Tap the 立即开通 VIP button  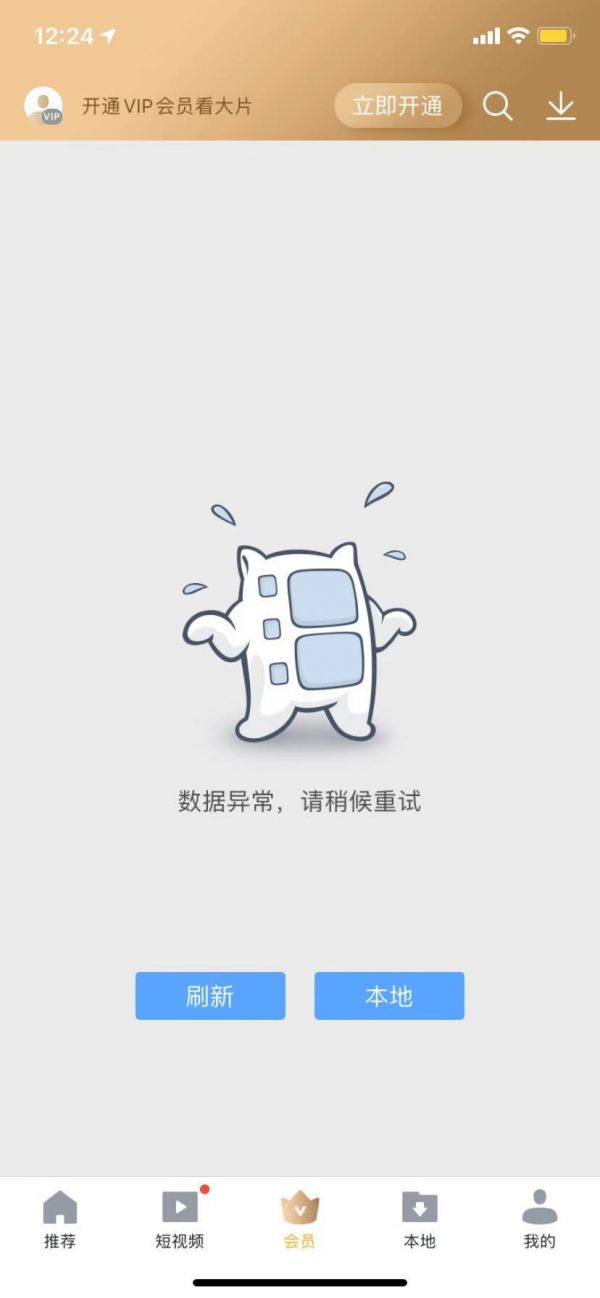coord(398,106)
